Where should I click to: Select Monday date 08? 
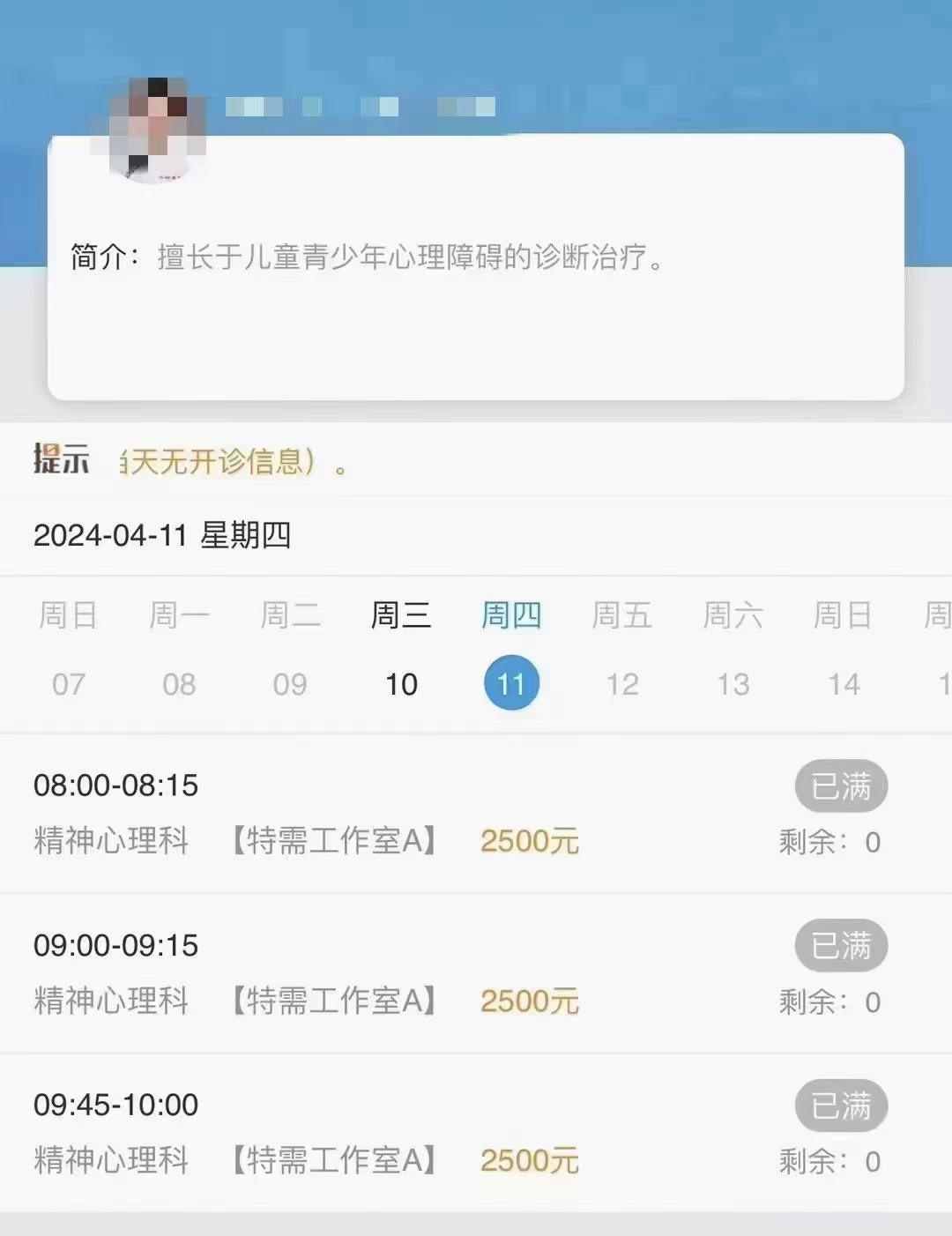point(181,683)
